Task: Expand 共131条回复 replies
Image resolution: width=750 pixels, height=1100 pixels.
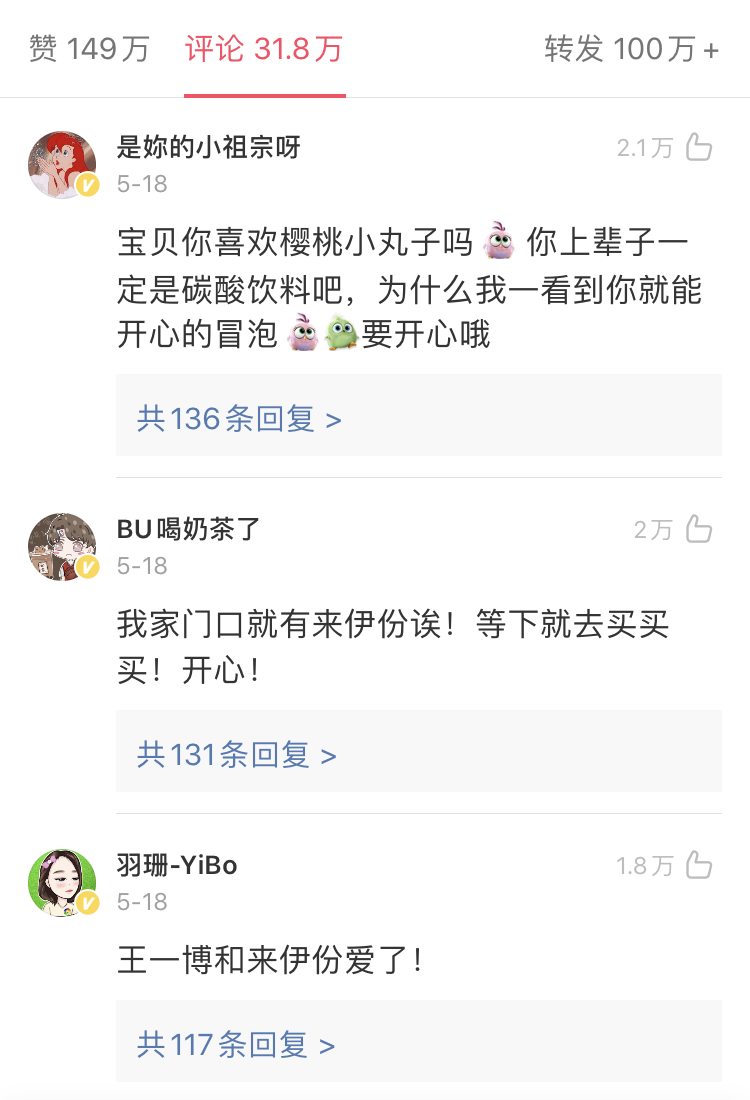Action: click(x=238, y=755)
